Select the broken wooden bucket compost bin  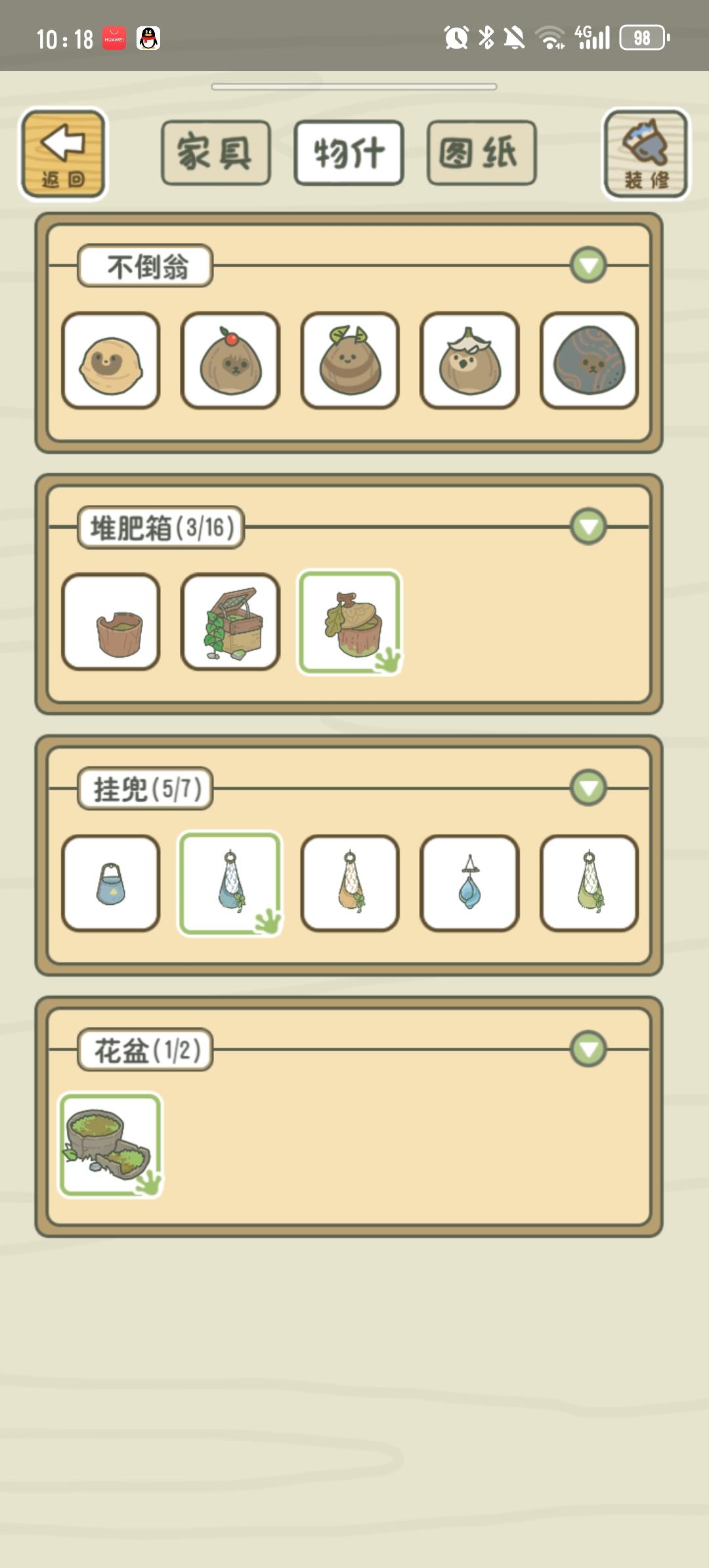111,622
